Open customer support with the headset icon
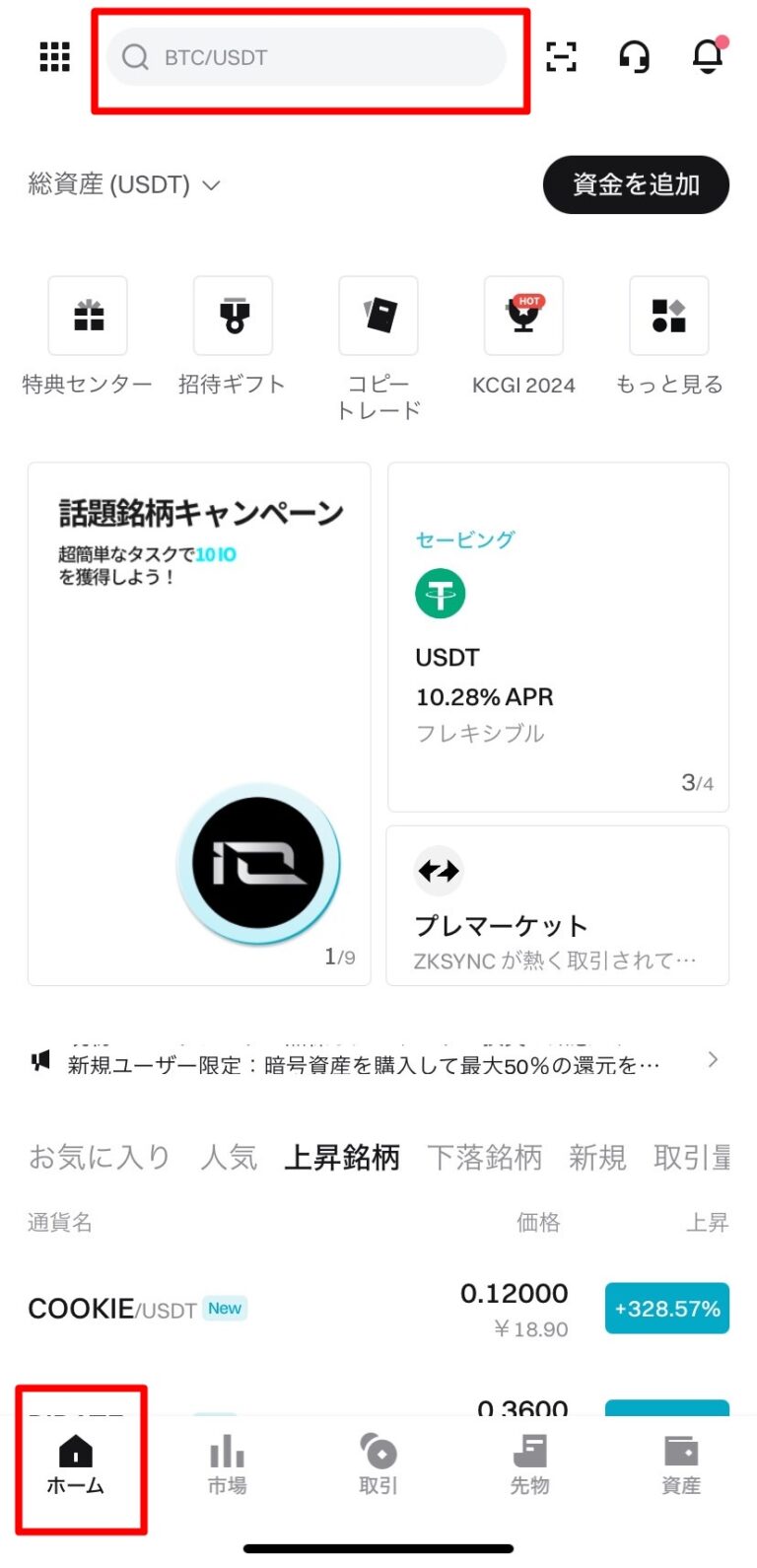The image size is (757, 1568). click(635, 57)
